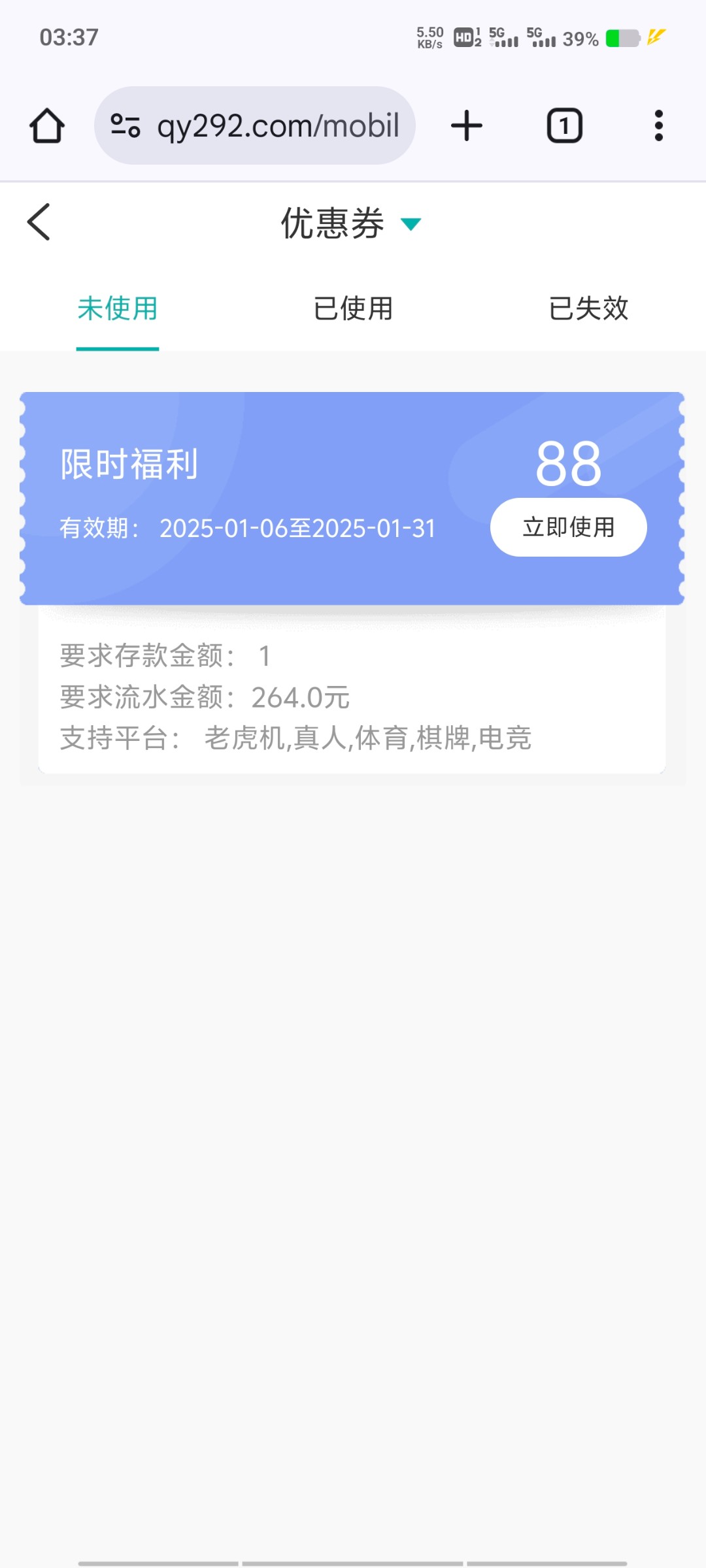This screenshot has width=706, height=1568.
Task: Tap the 88 coupon value text
Action: click(567, 464)
